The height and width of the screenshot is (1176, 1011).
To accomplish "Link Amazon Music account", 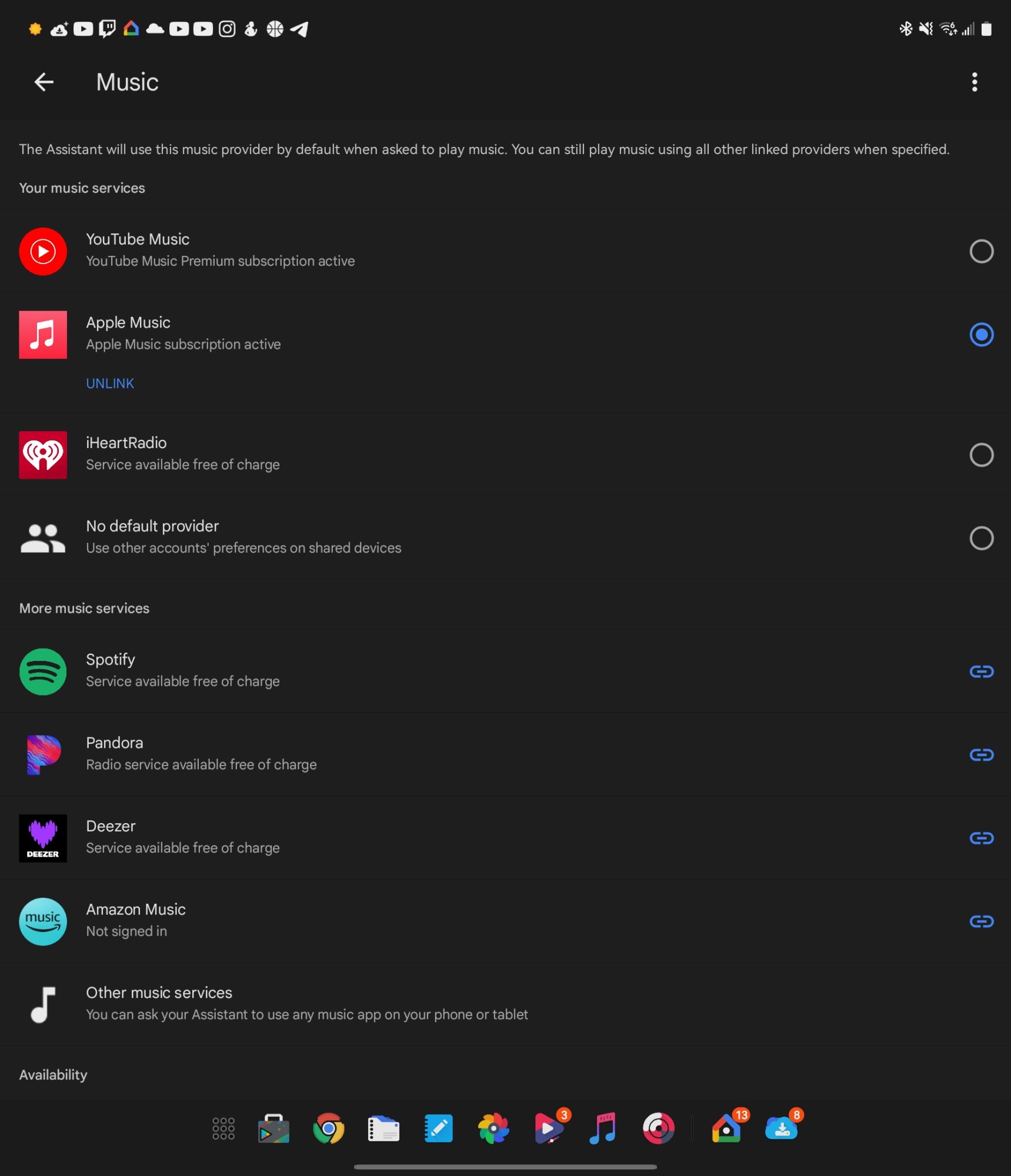I will coord(981,921).
